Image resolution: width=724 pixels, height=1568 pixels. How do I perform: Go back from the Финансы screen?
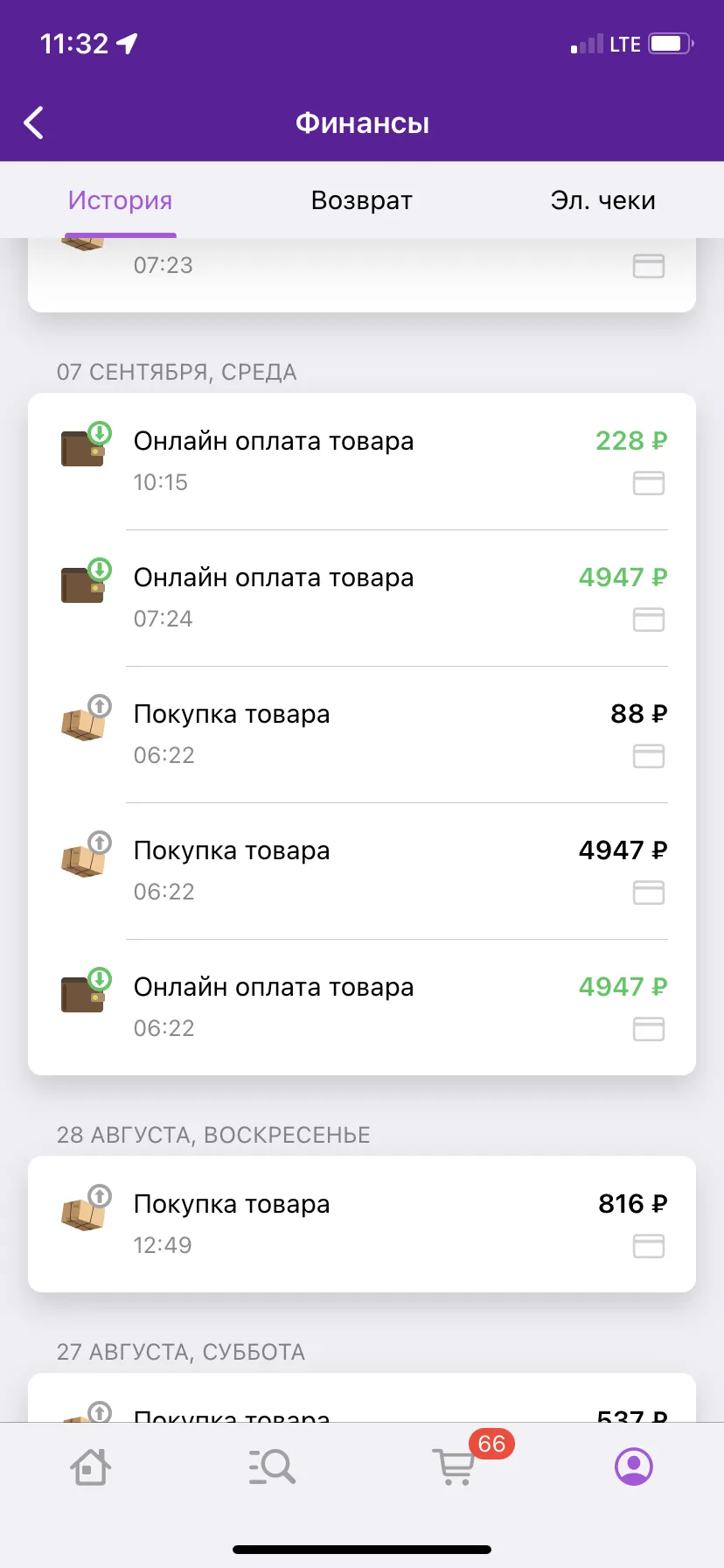click(34, 123)
